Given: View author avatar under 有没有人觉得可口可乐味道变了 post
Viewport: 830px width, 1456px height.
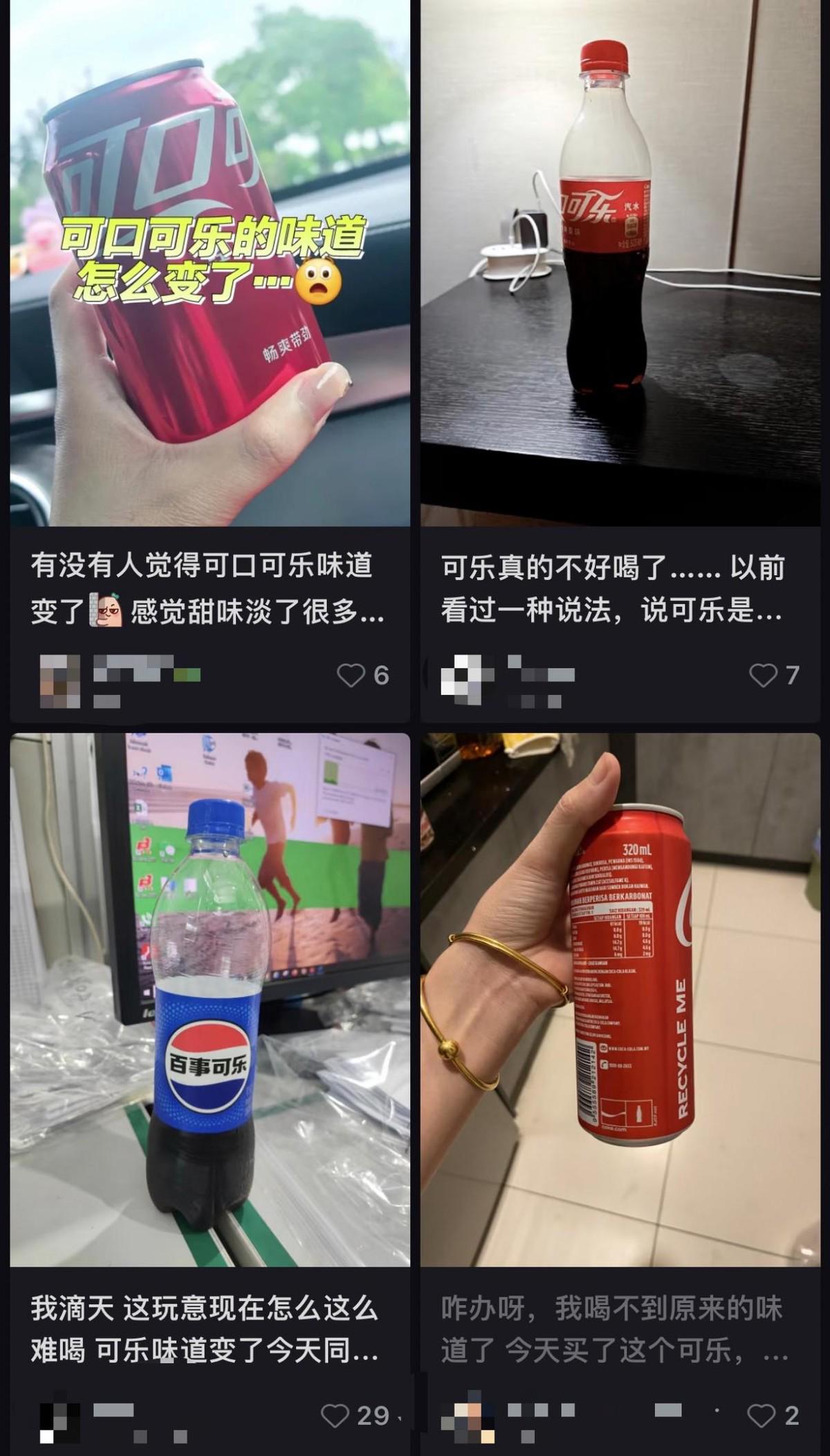Looking at the screenshot, I should 60,680.
